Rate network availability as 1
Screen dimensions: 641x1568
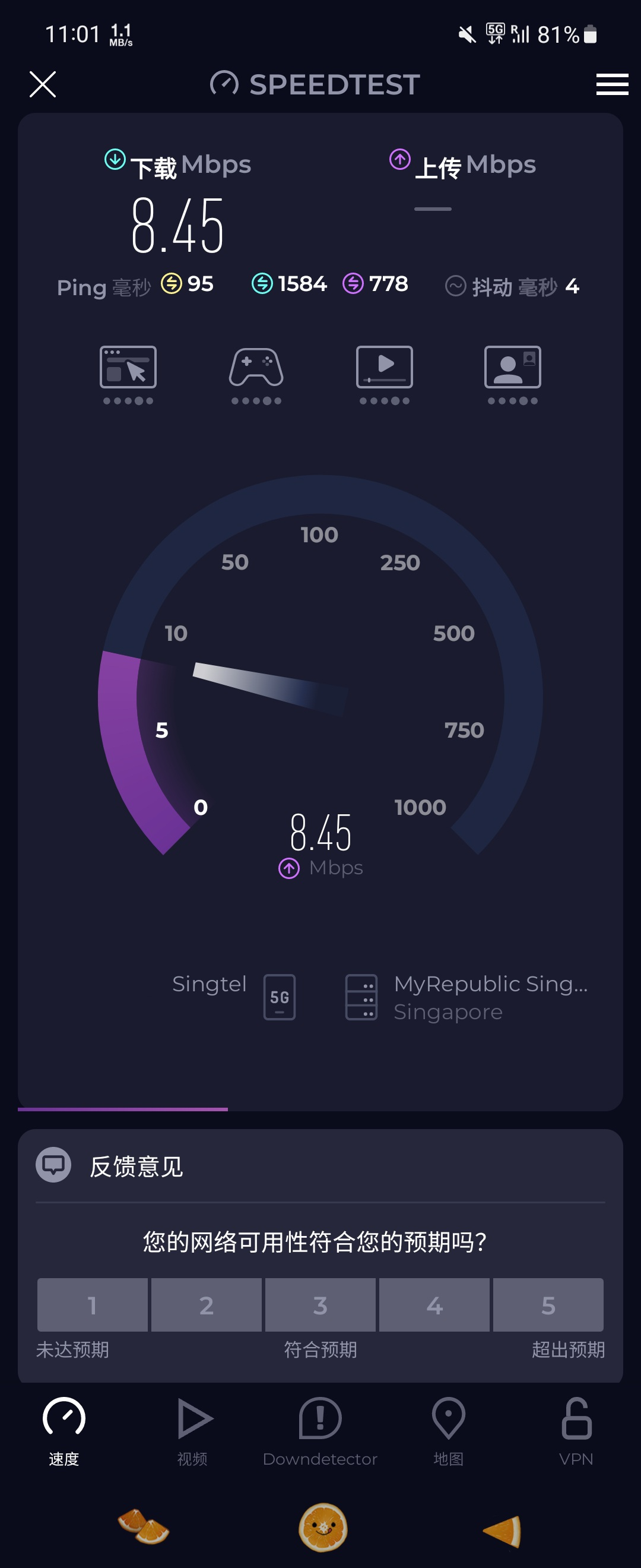pos(93,1304)
